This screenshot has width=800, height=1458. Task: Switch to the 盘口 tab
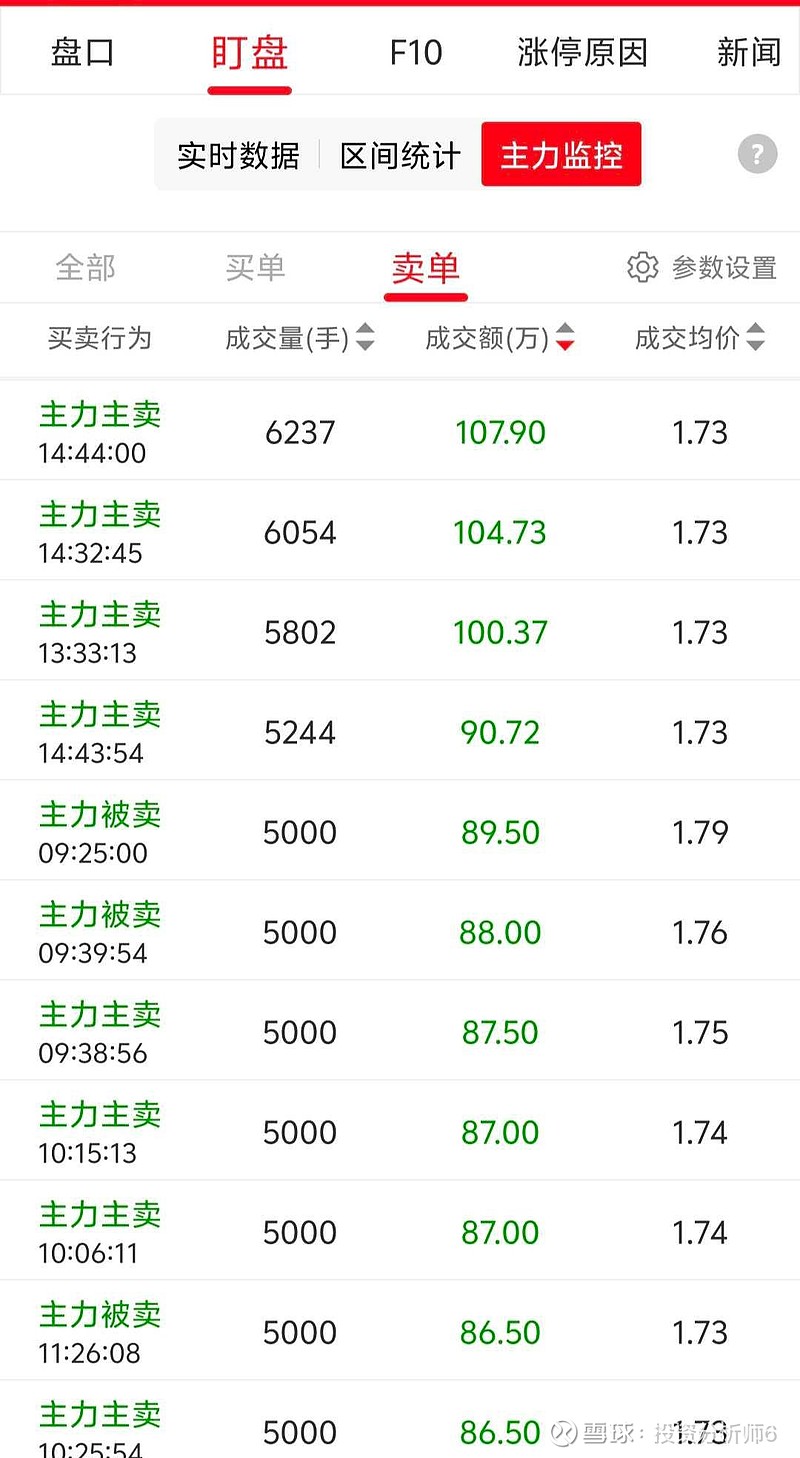[84, 52]
